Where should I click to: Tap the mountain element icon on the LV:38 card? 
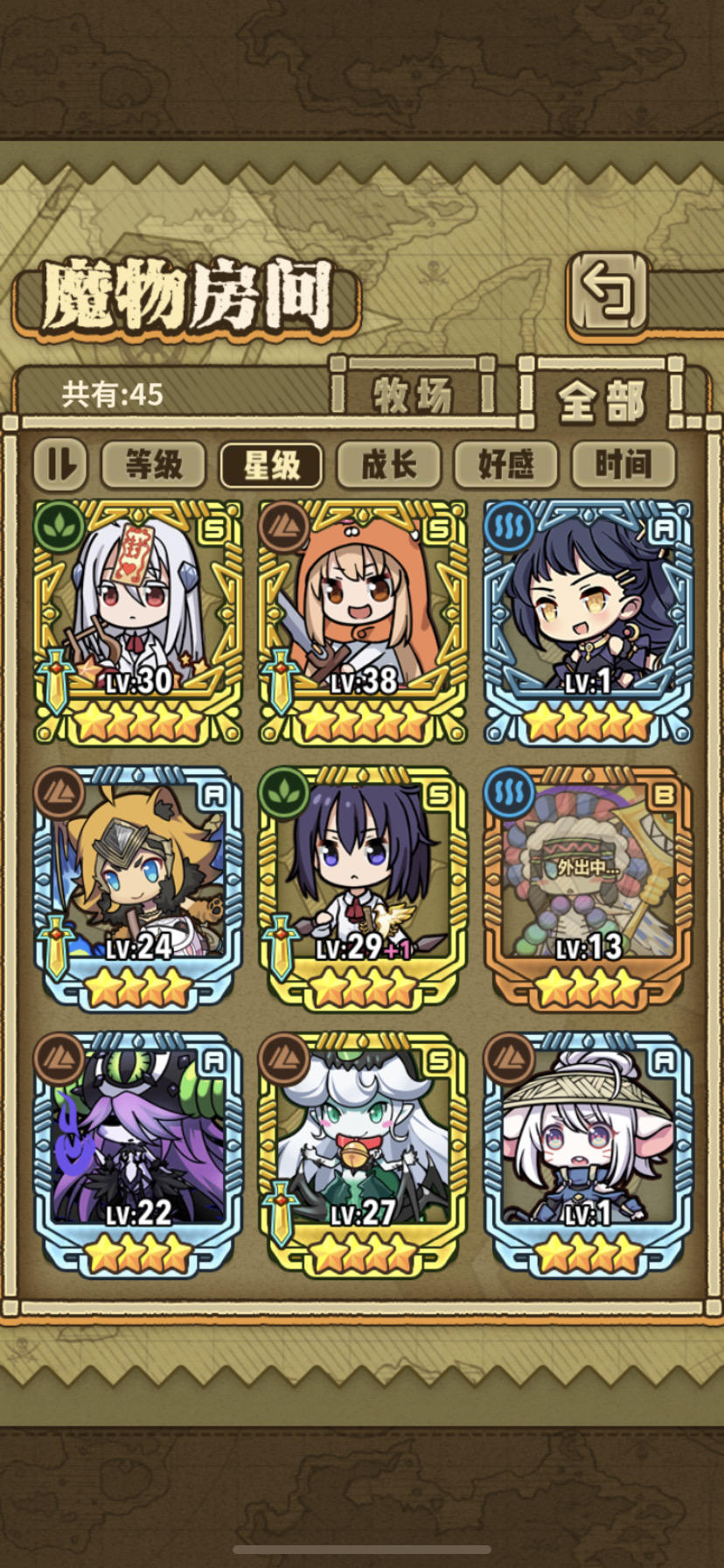285,525
